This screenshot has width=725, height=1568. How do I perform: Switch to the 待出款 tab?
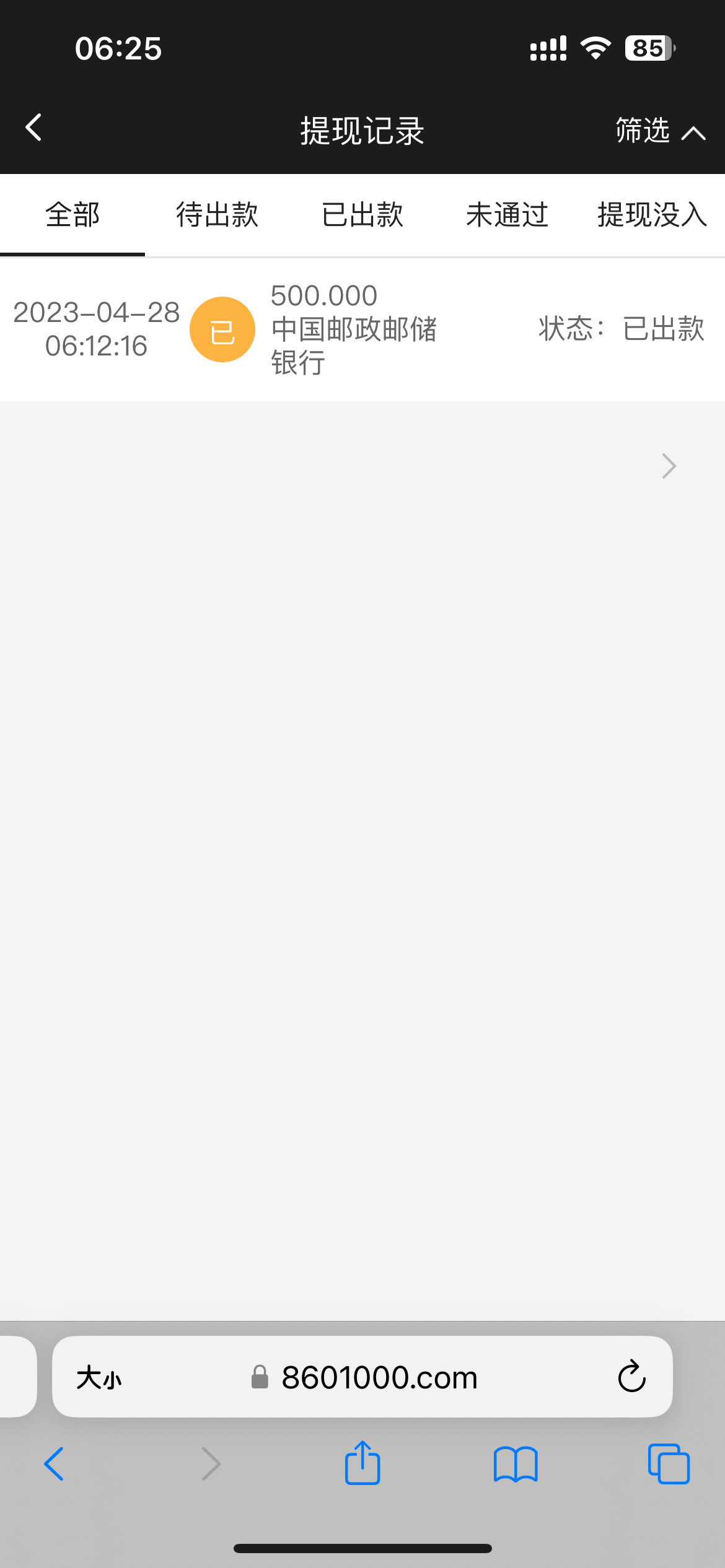point(217,216)
